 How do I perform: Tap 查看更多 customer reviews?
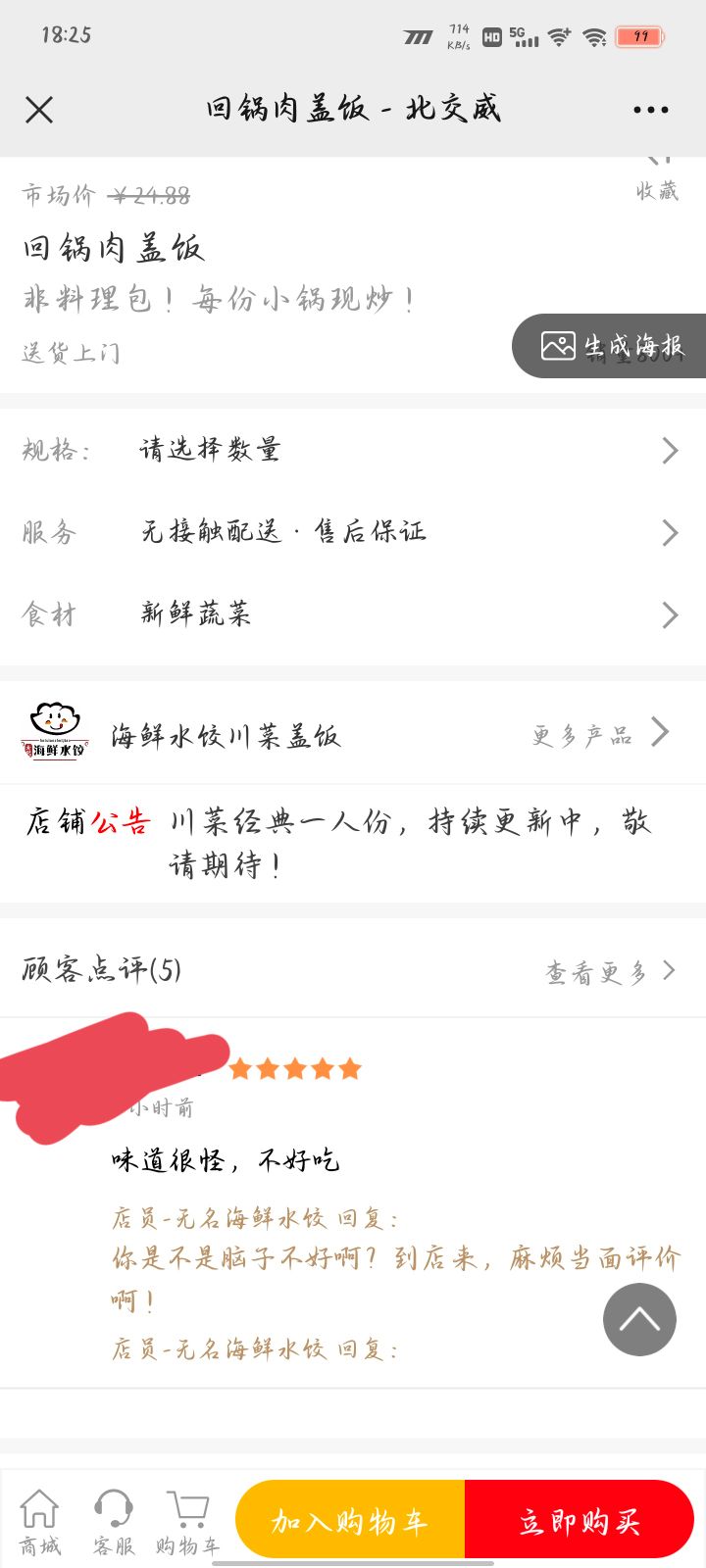pos(610,971)
